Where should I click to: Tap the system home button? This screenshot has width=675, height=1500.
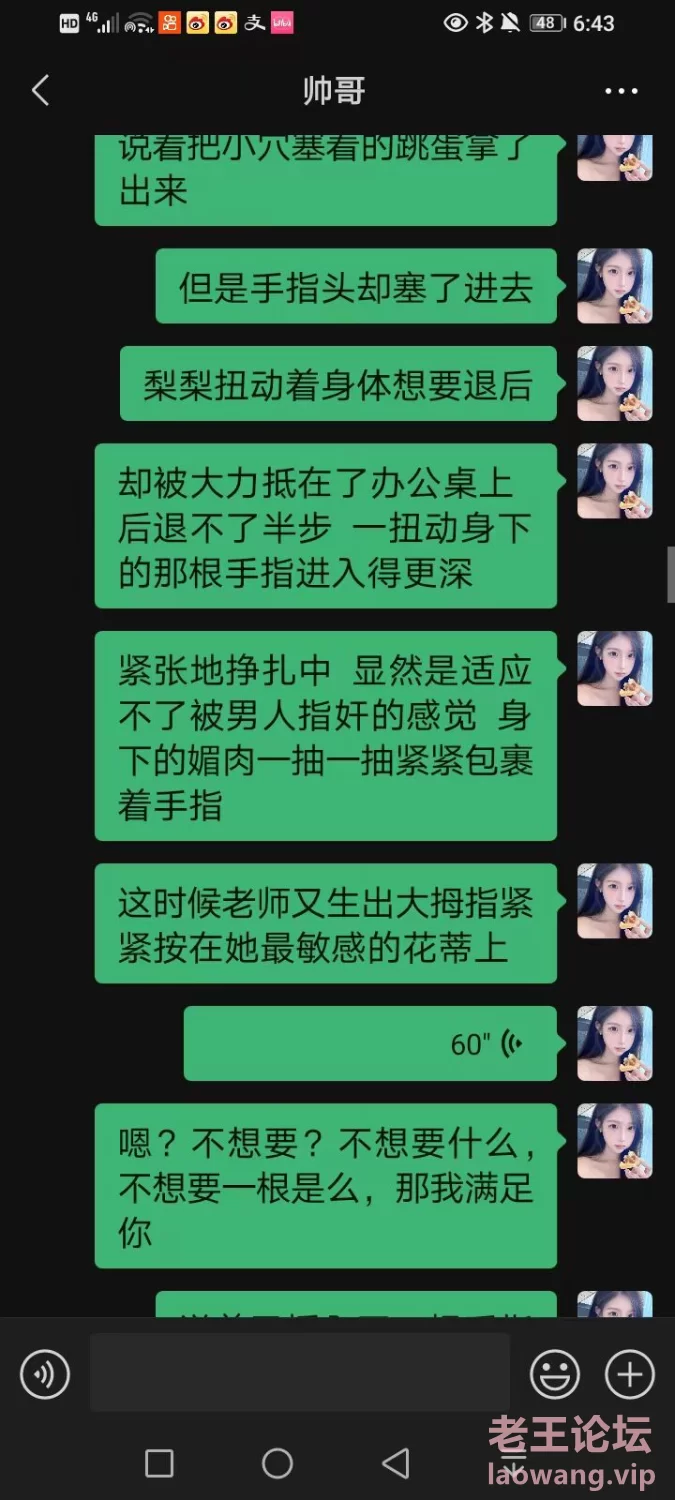pos(277,1463)
